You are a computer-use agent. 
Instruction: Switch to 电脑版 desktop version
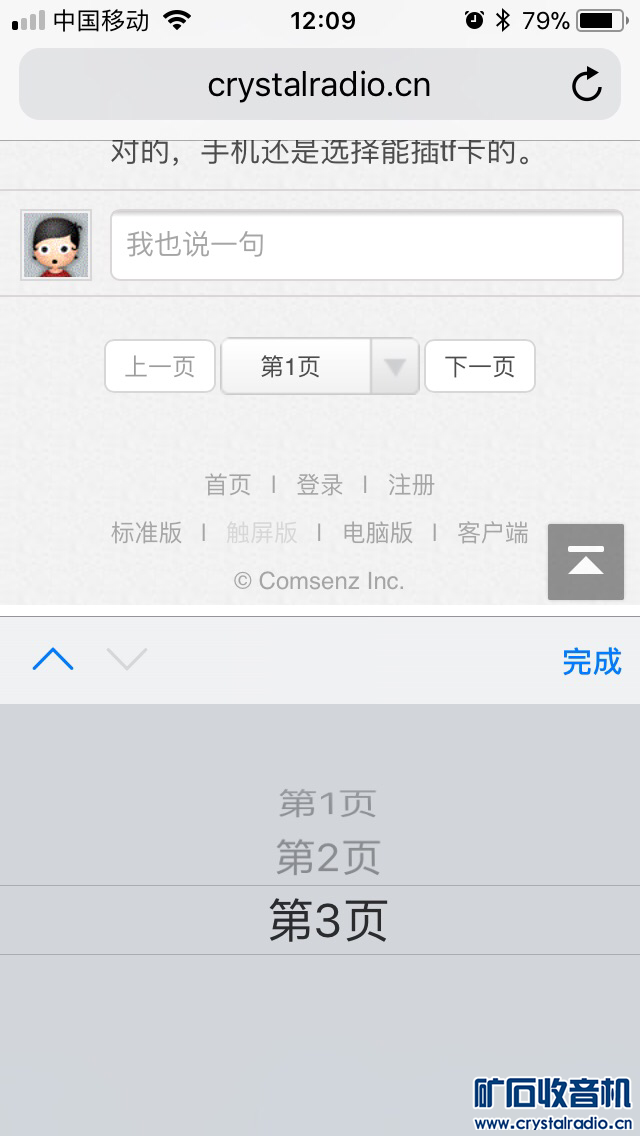[x=378, y=533]
